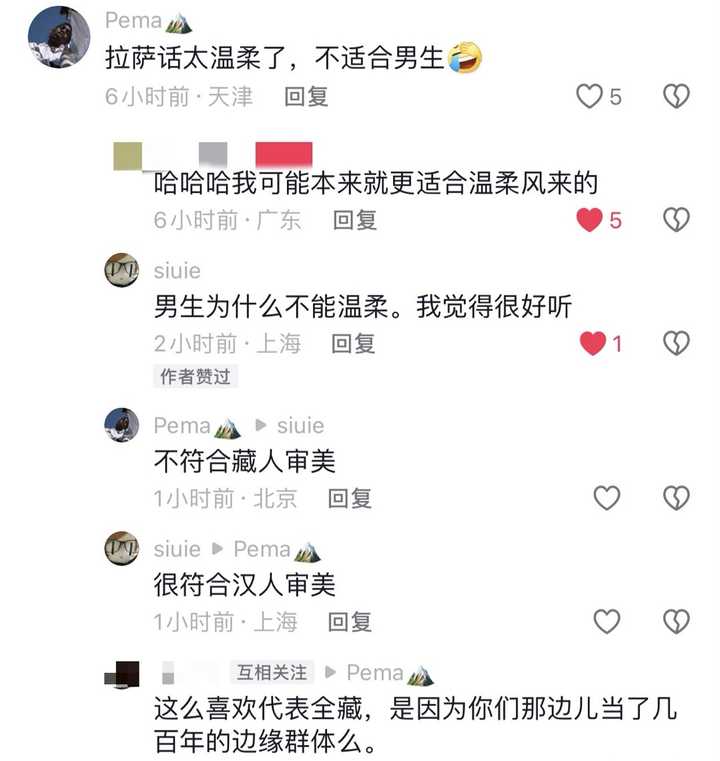Remove like from siuie's 男生为什么不能温柔 comment
This screenshot has width=720, height=761.
tap(593, 344)
